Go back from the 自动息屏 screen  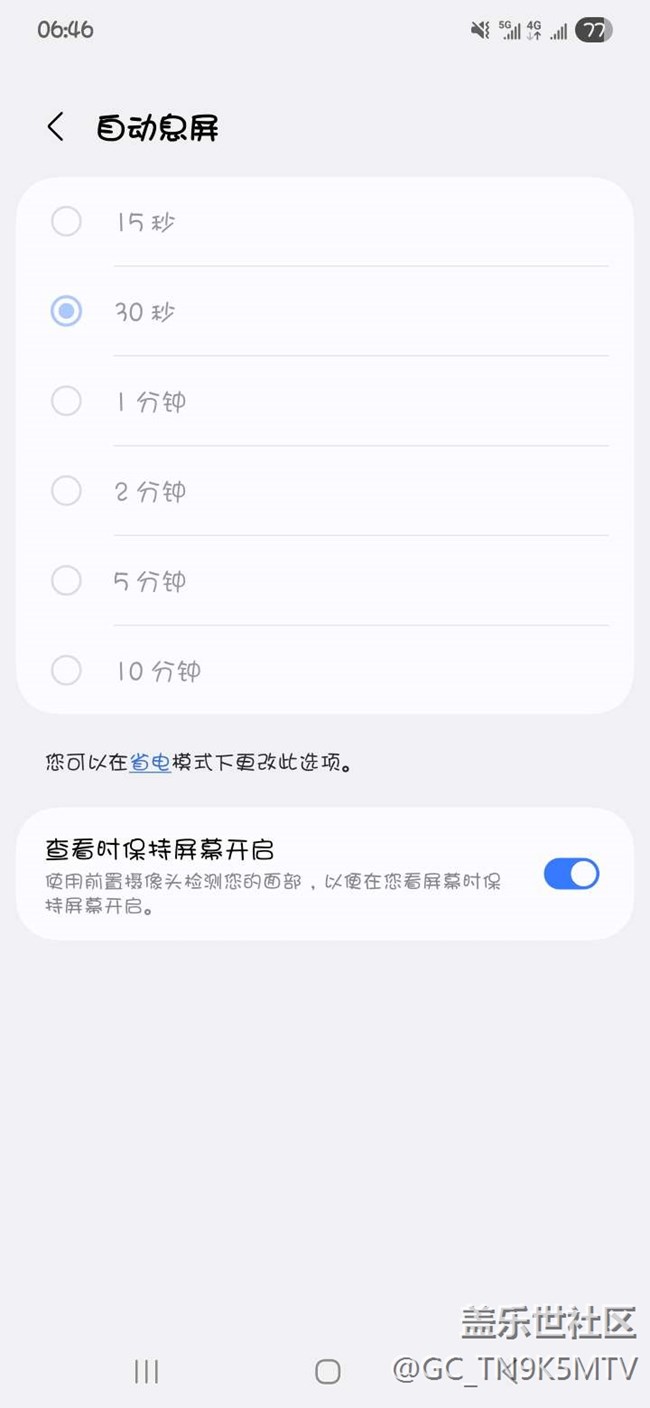(56, 128)
